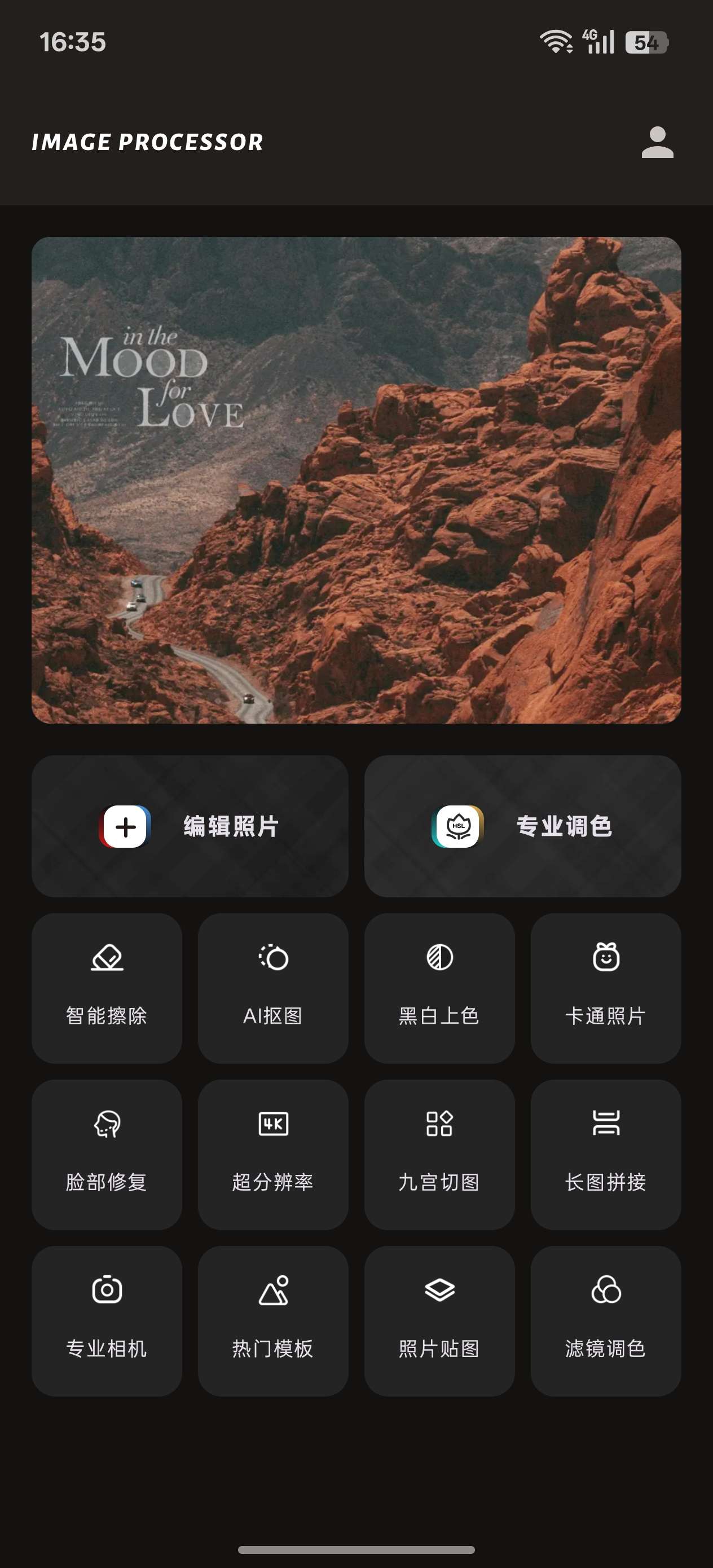The width and height of the screenshot is (713, 1568).
Task: Start 长图拼接 long image stitching
Action: [x=606, y=1155]
